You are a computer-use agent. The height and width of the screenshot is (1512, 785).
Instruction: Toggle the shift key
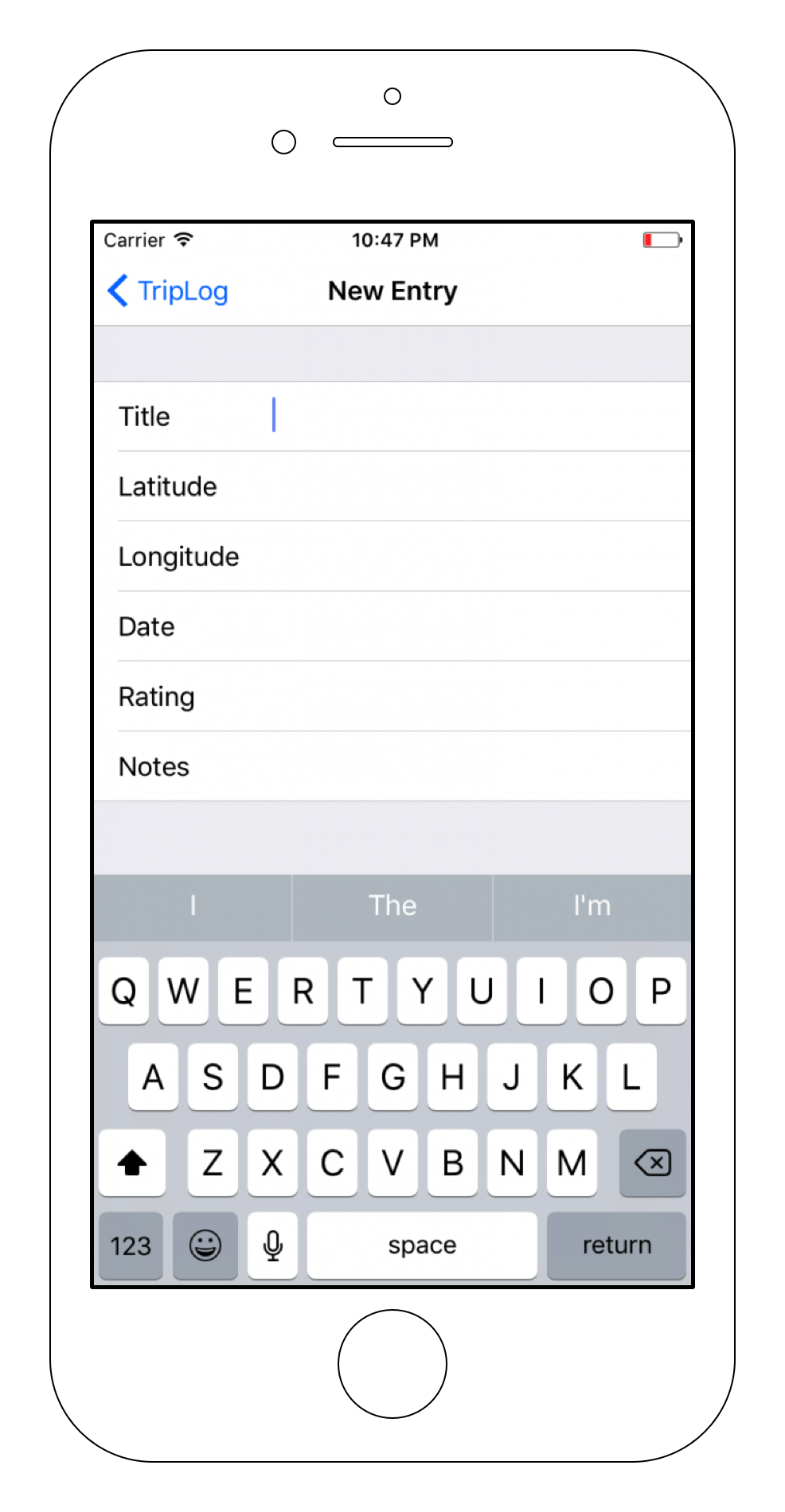132,1163
